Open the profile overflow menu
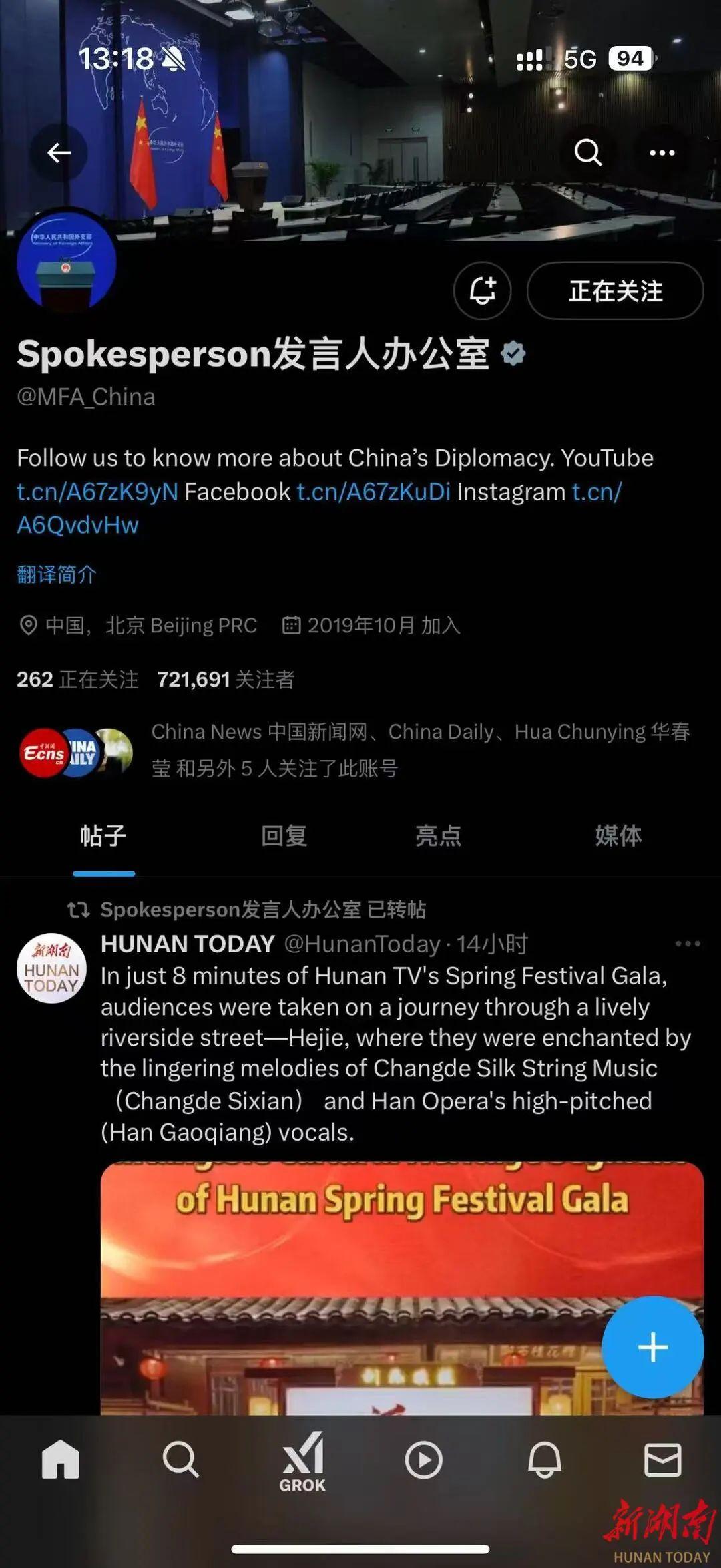This screenshot has height=1568, width=721. [x=662, y=153]
